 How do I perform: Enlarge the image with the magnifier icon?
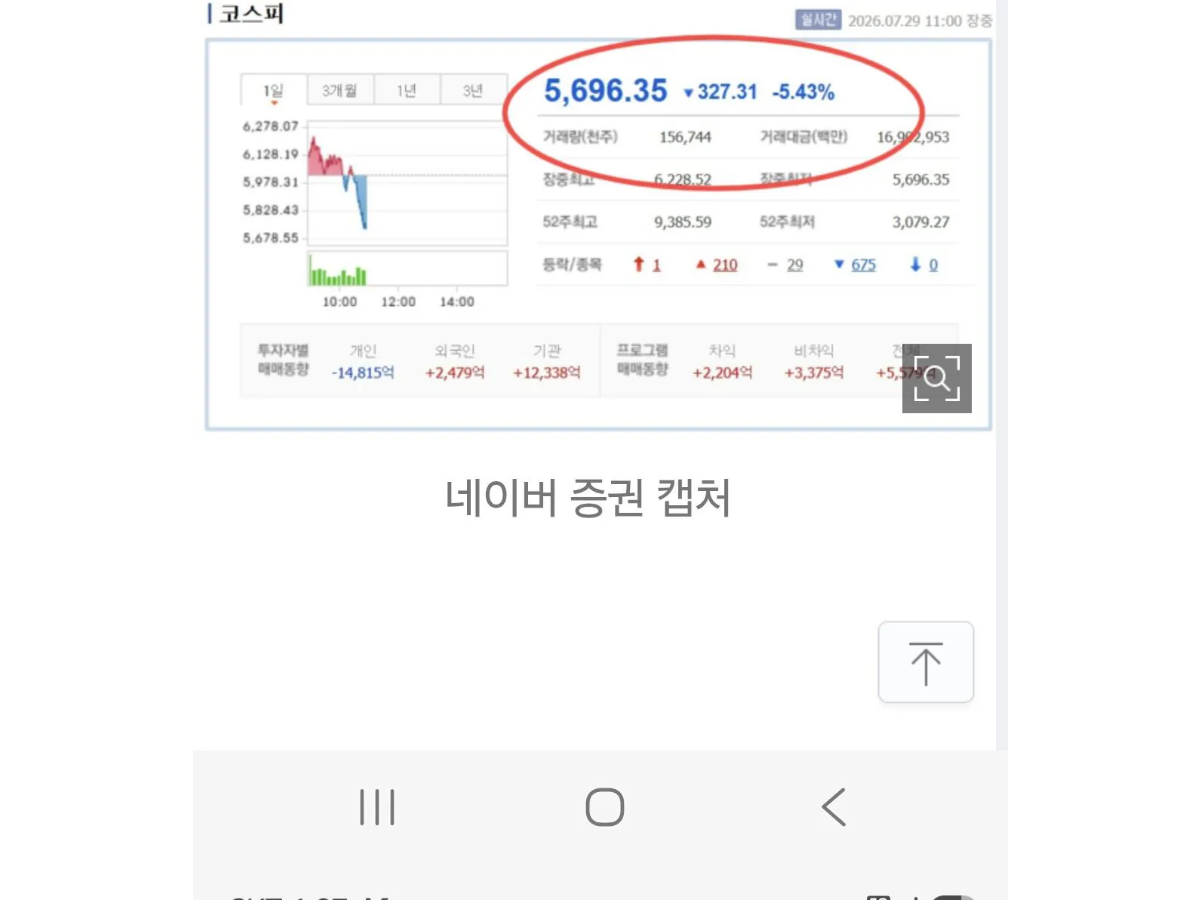(937, 378)
